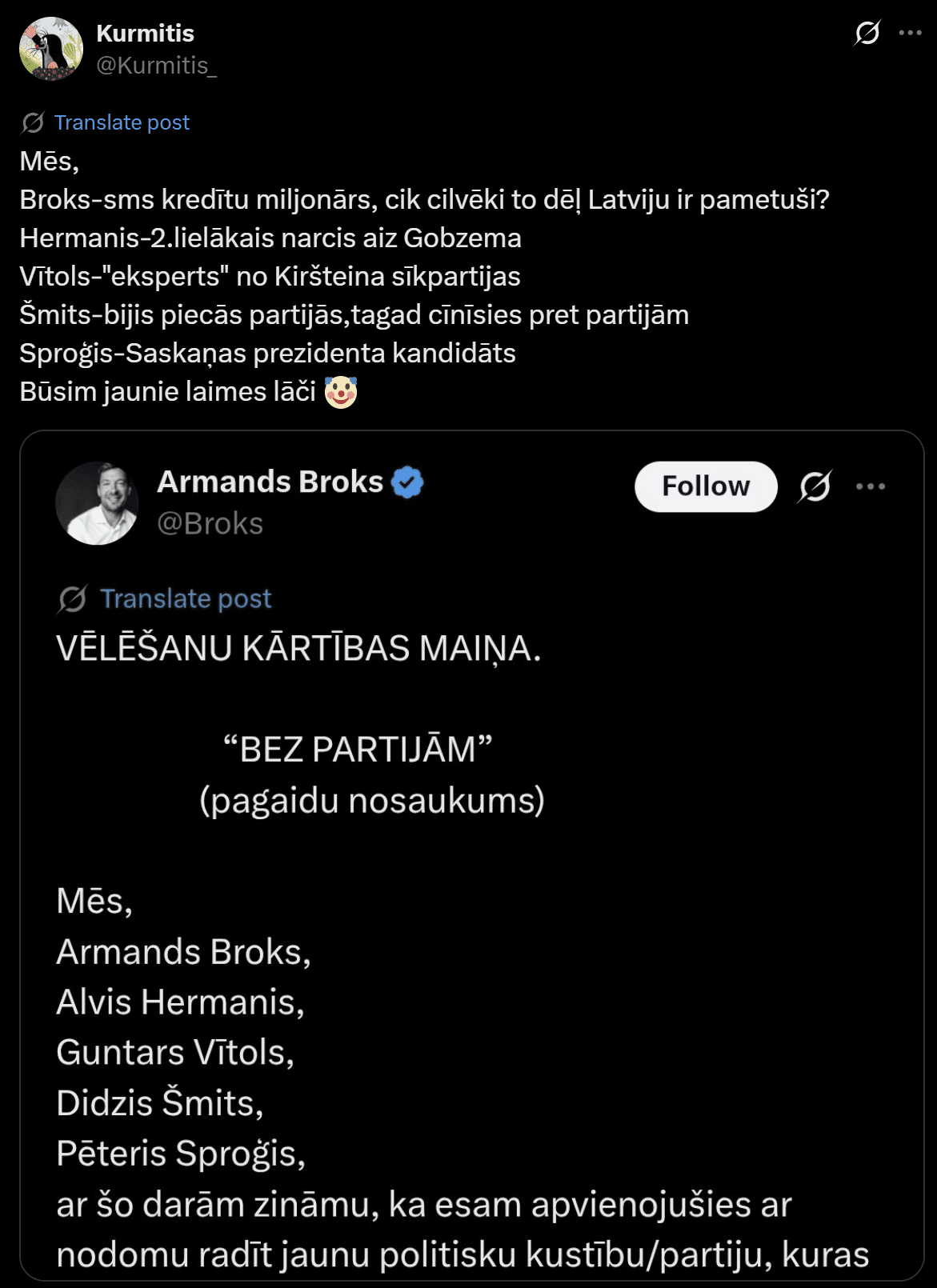Translate Armands Broks's quoted post
Viewport: 937px width, 1288px height.
[x=185, y=598]
